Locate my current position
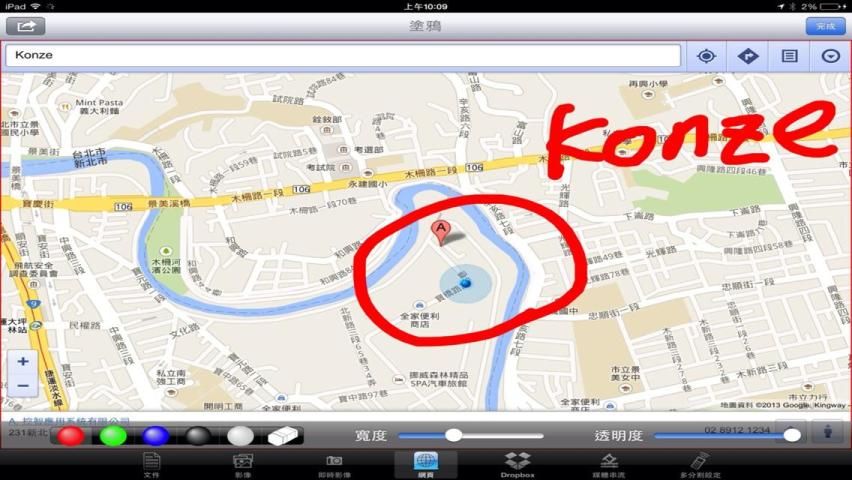 pos(706,56)
